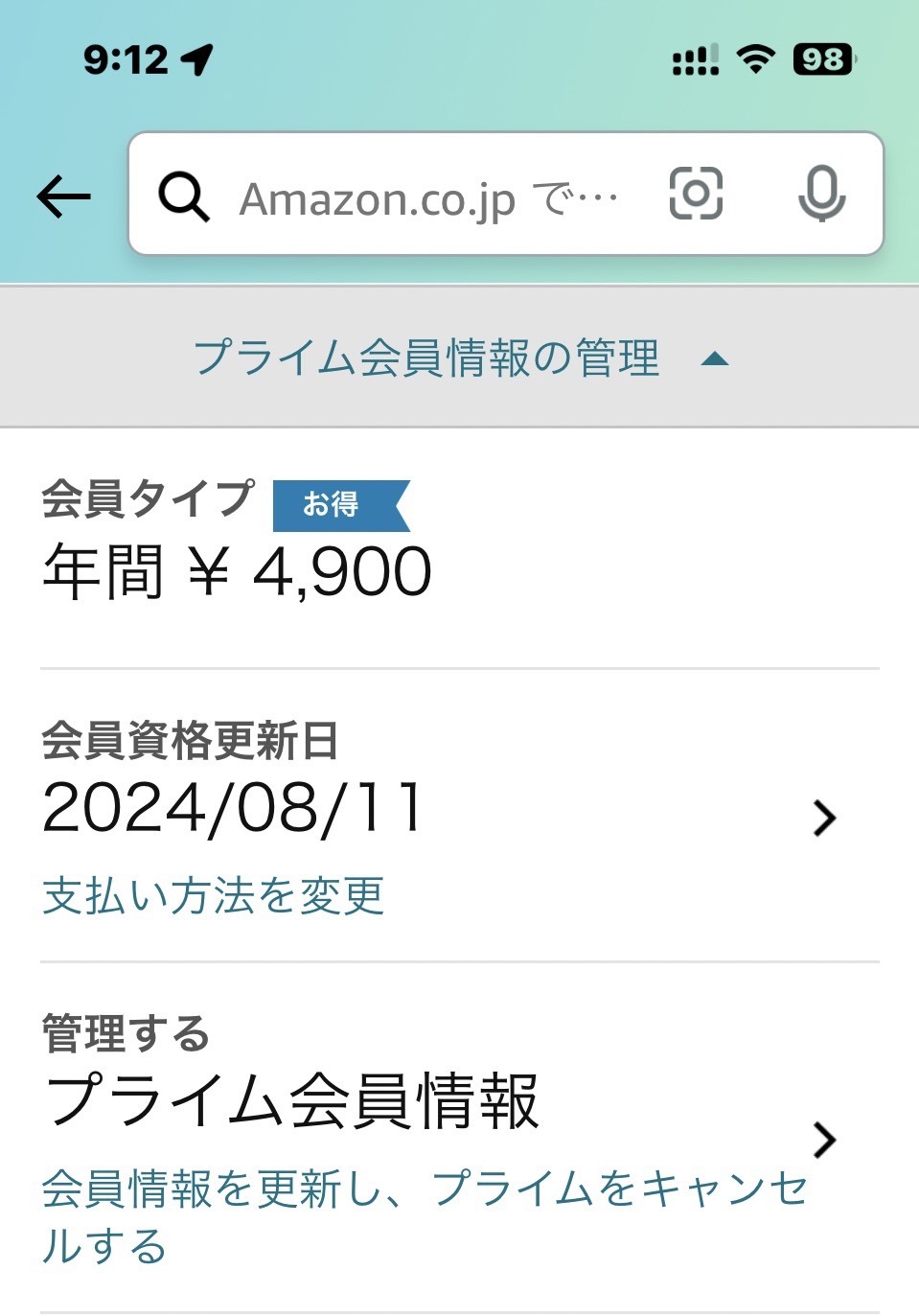Open the camera scan search icon

point(696,194)
